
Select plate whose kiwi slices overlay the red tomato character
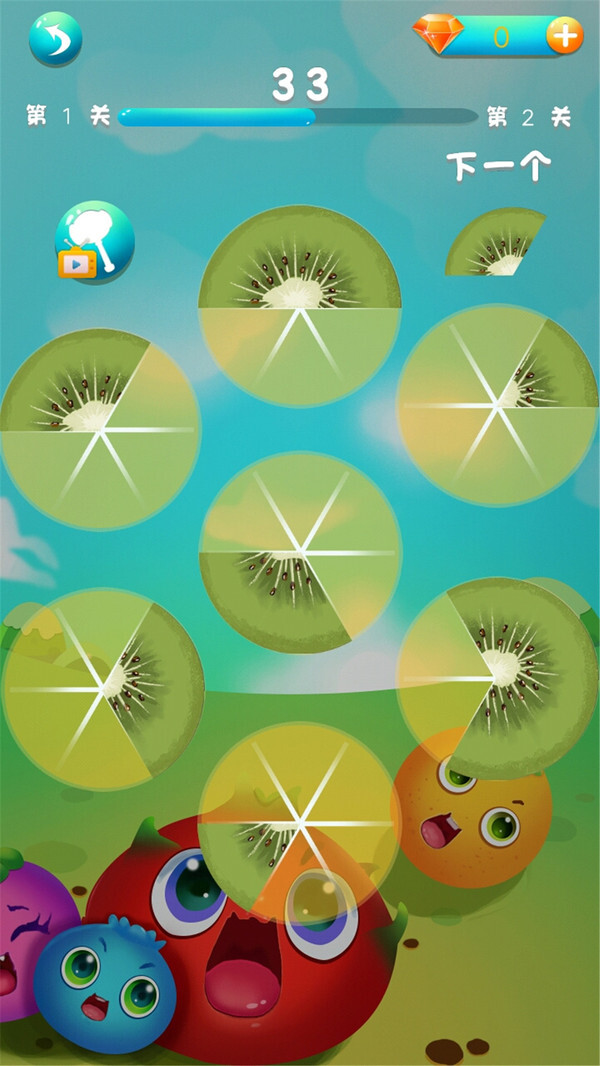point(298,822)
